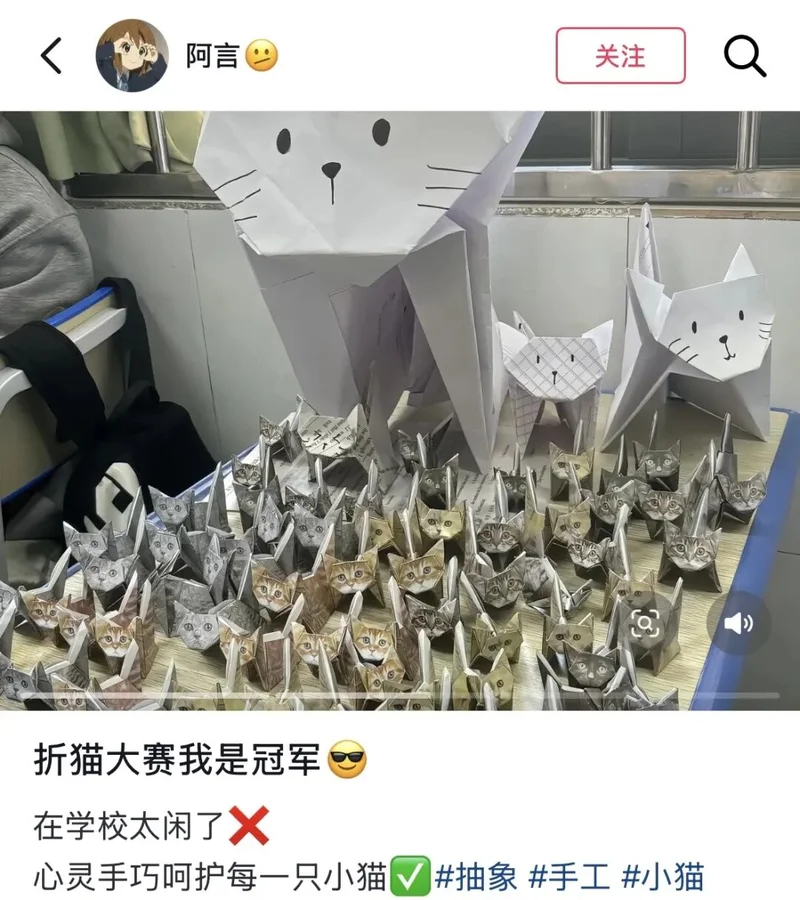Tap the origami cats video

click(400, 400)
